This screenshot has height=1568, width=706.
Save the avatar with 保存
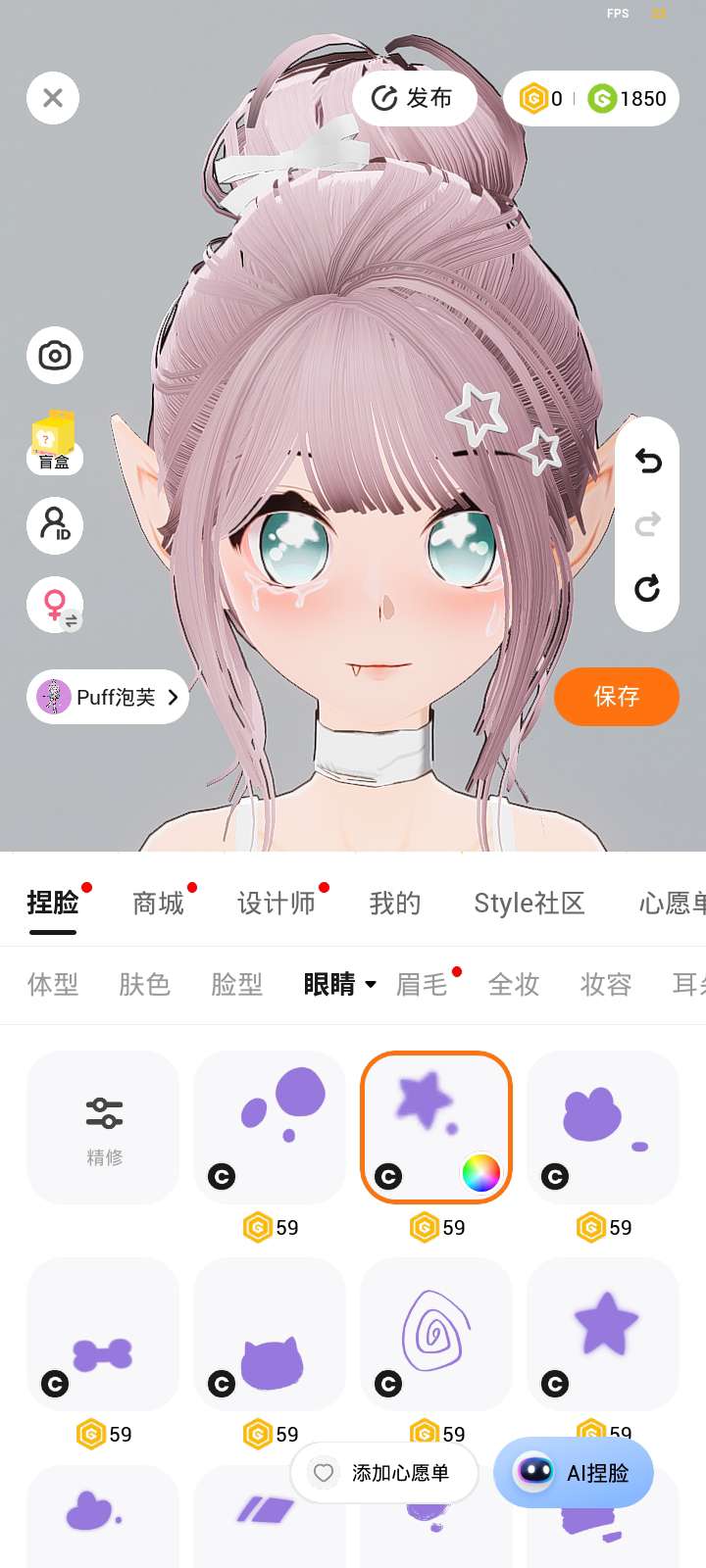tap(617, 697)
